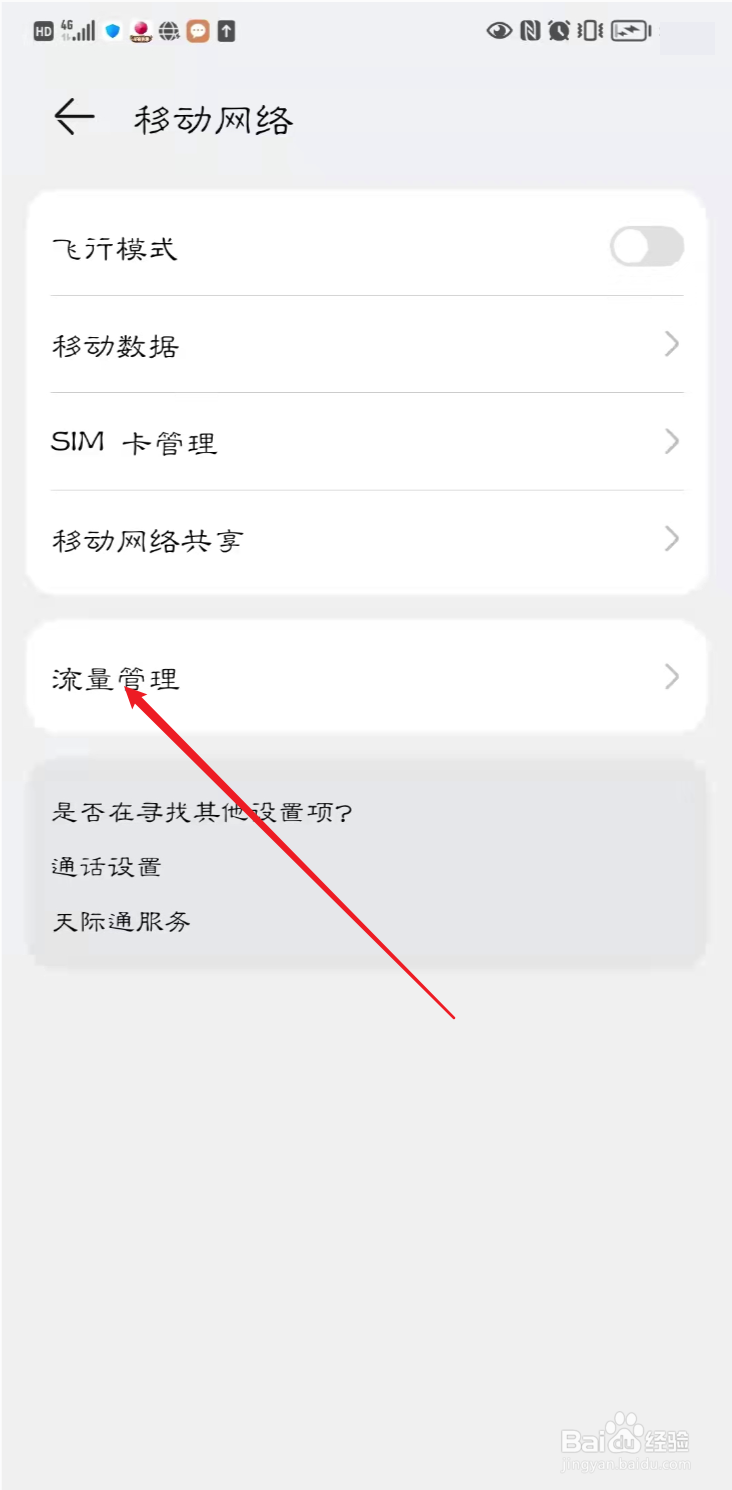Select the 流量管理 menu entry
The height and width of the screenshot is (1490, 732).
[x=114, y=677]
